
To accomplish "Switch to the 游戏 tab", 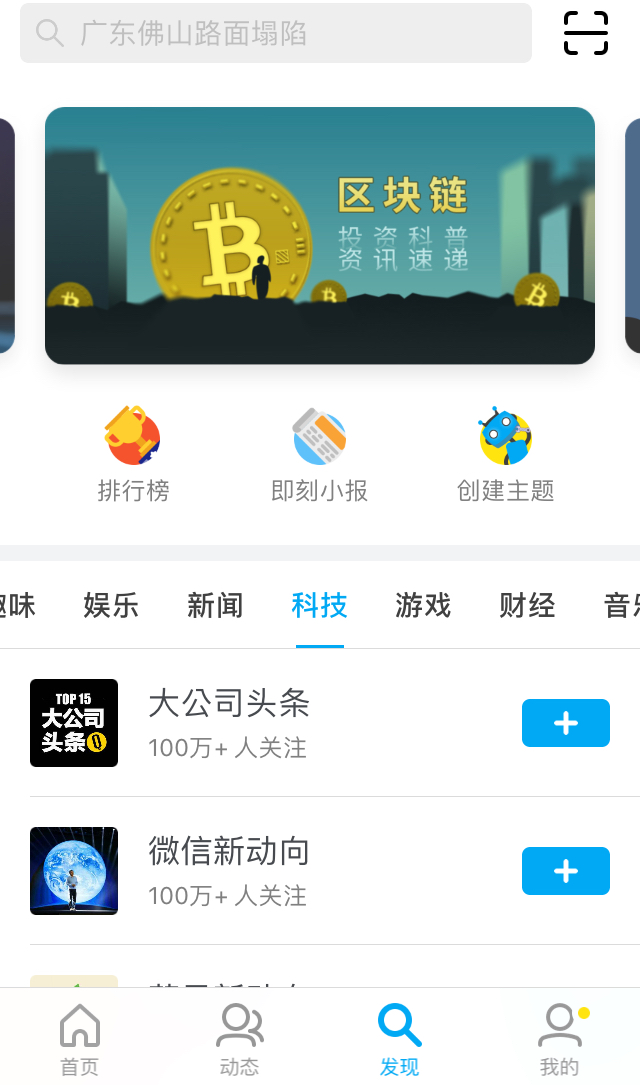I will pos(423,605).
